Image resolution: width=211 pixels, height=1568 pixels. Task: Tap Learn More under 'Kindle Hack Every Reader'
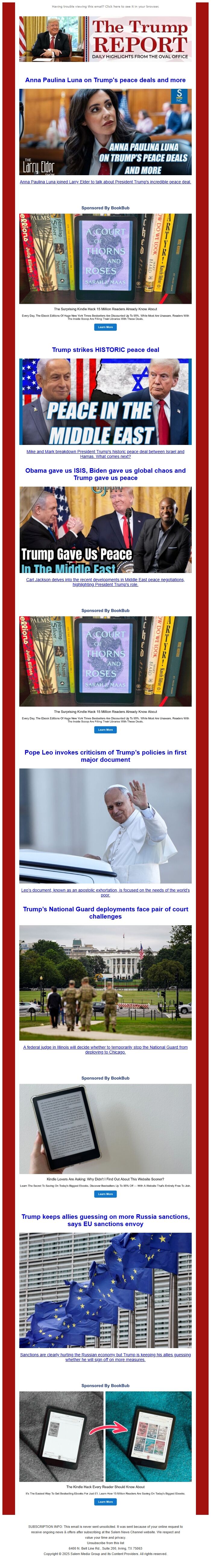105,1502
